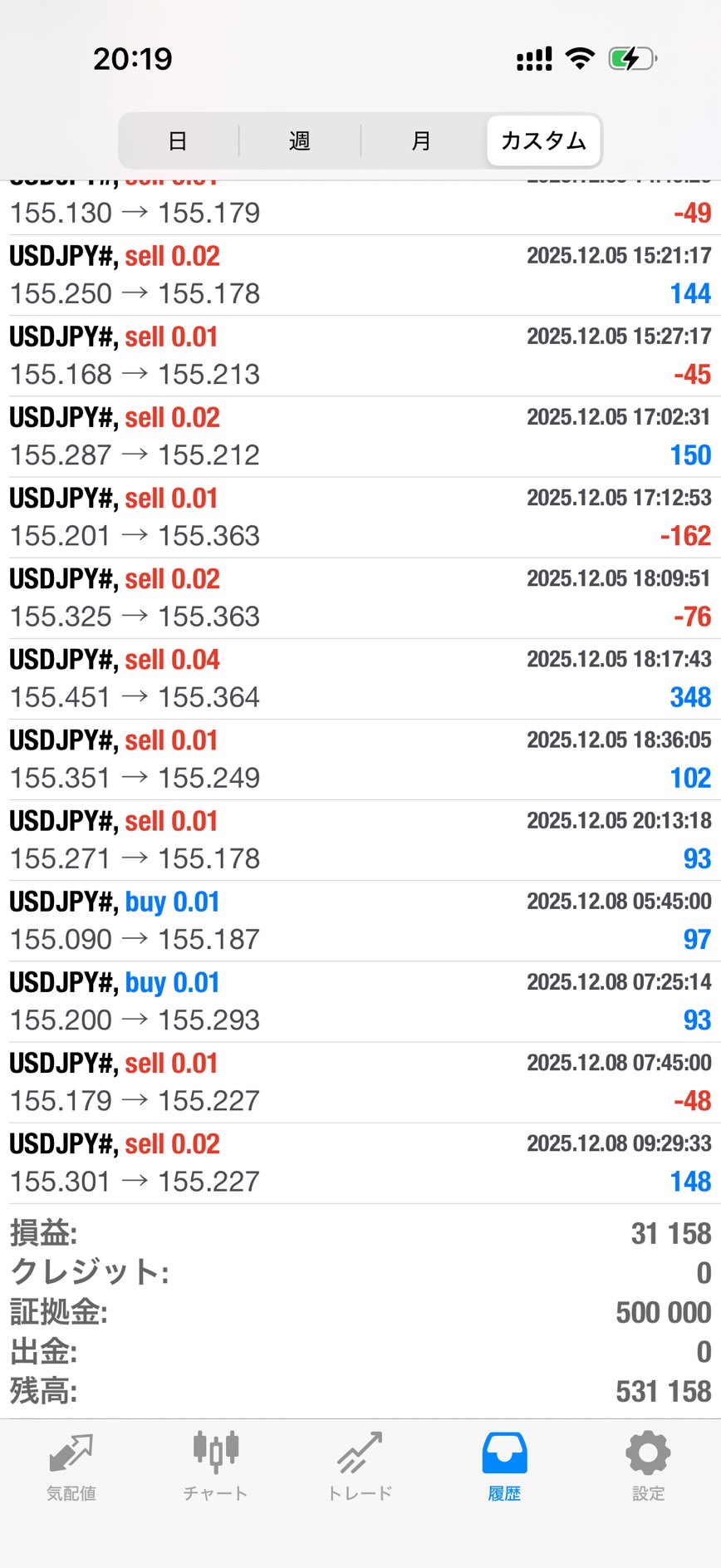This screenshot has width=721, height=1568.
Task: Select the 週 (week) period tab
Action: [x=299, y=141]
